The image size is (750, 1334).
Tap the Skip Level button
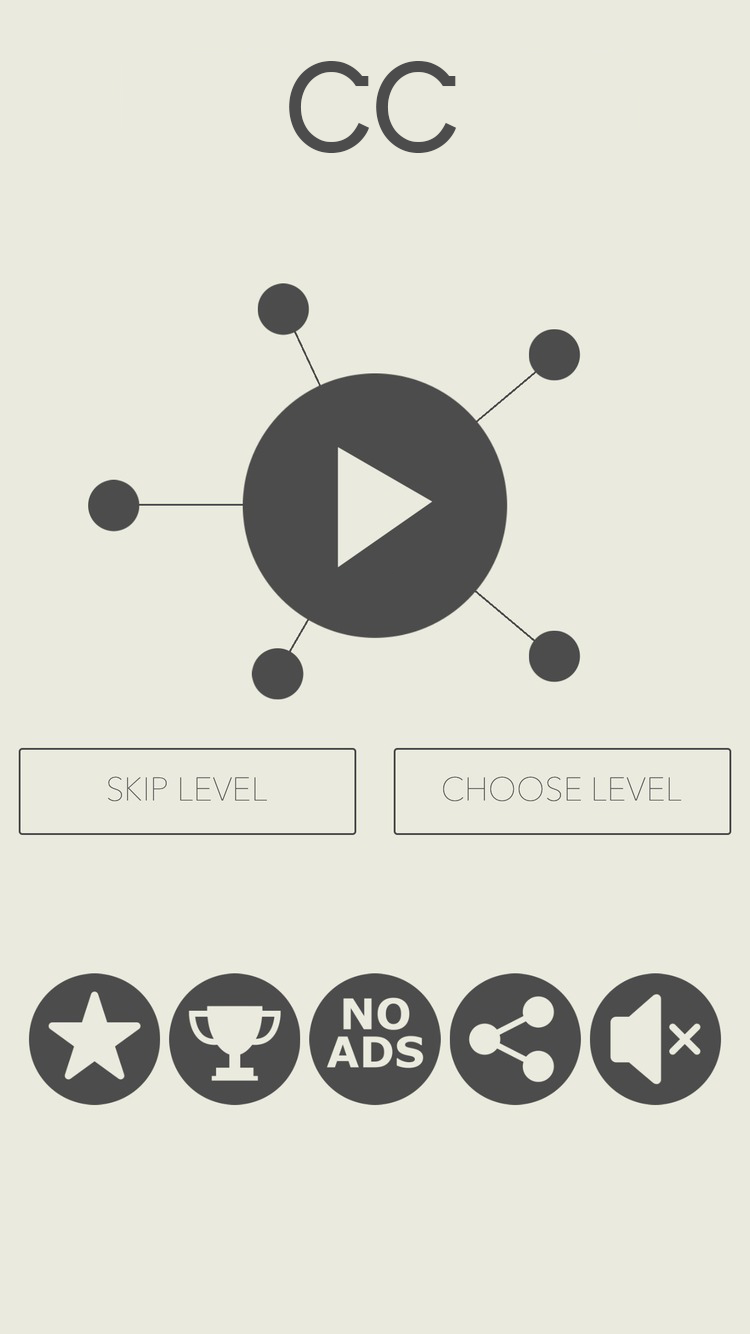tap(187, 791)
